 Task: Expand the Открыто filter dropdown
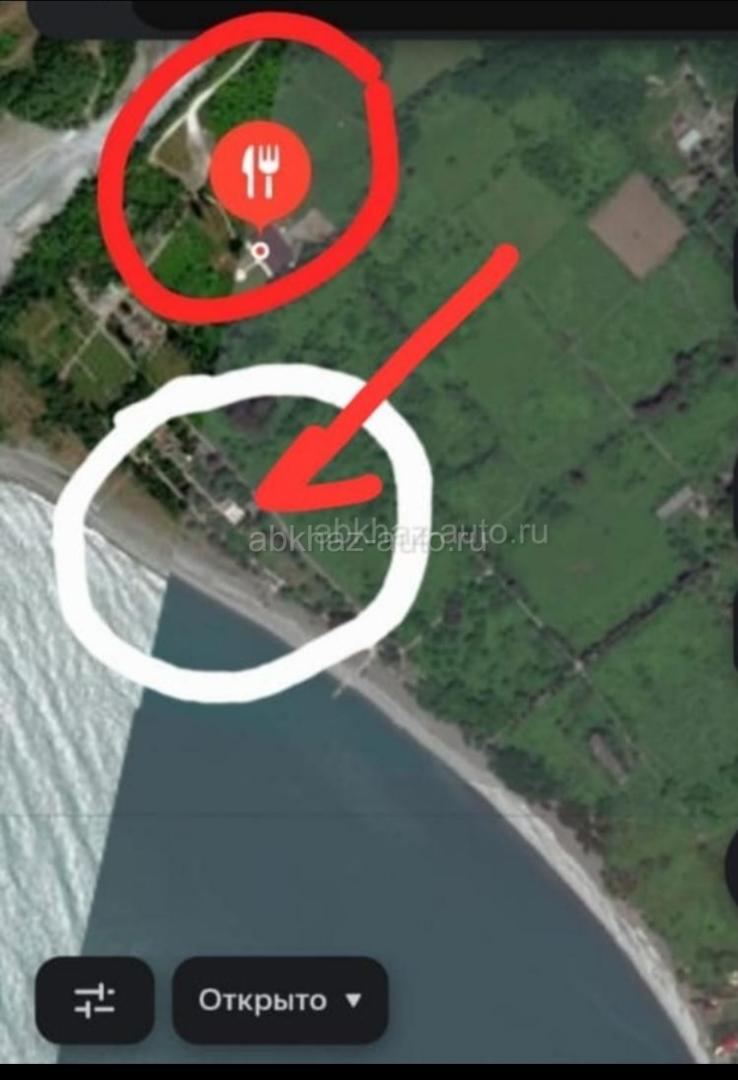pyautogui.click(x=279, y=1000)
